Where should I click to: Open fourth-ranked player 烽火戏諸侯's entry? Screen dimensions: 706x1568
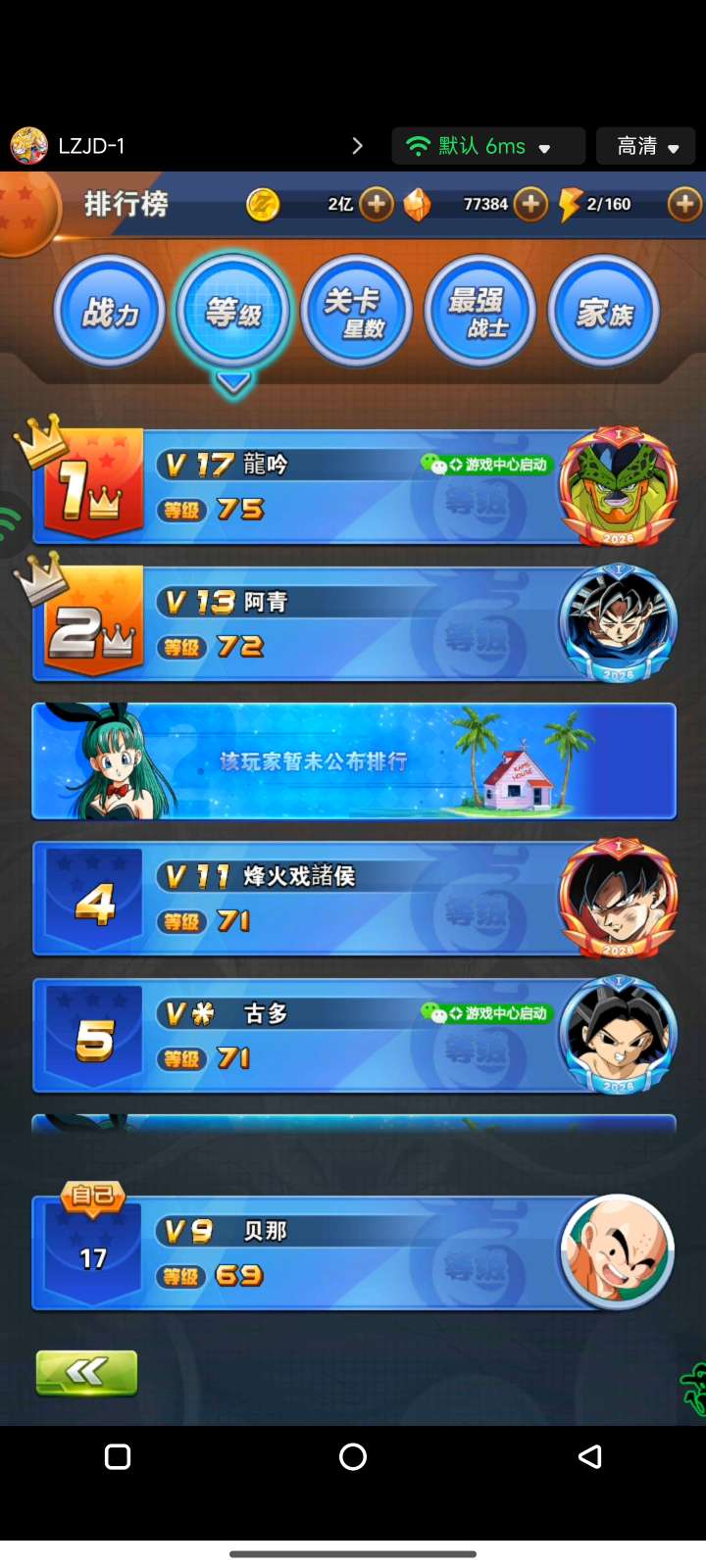tap(353, 898)
